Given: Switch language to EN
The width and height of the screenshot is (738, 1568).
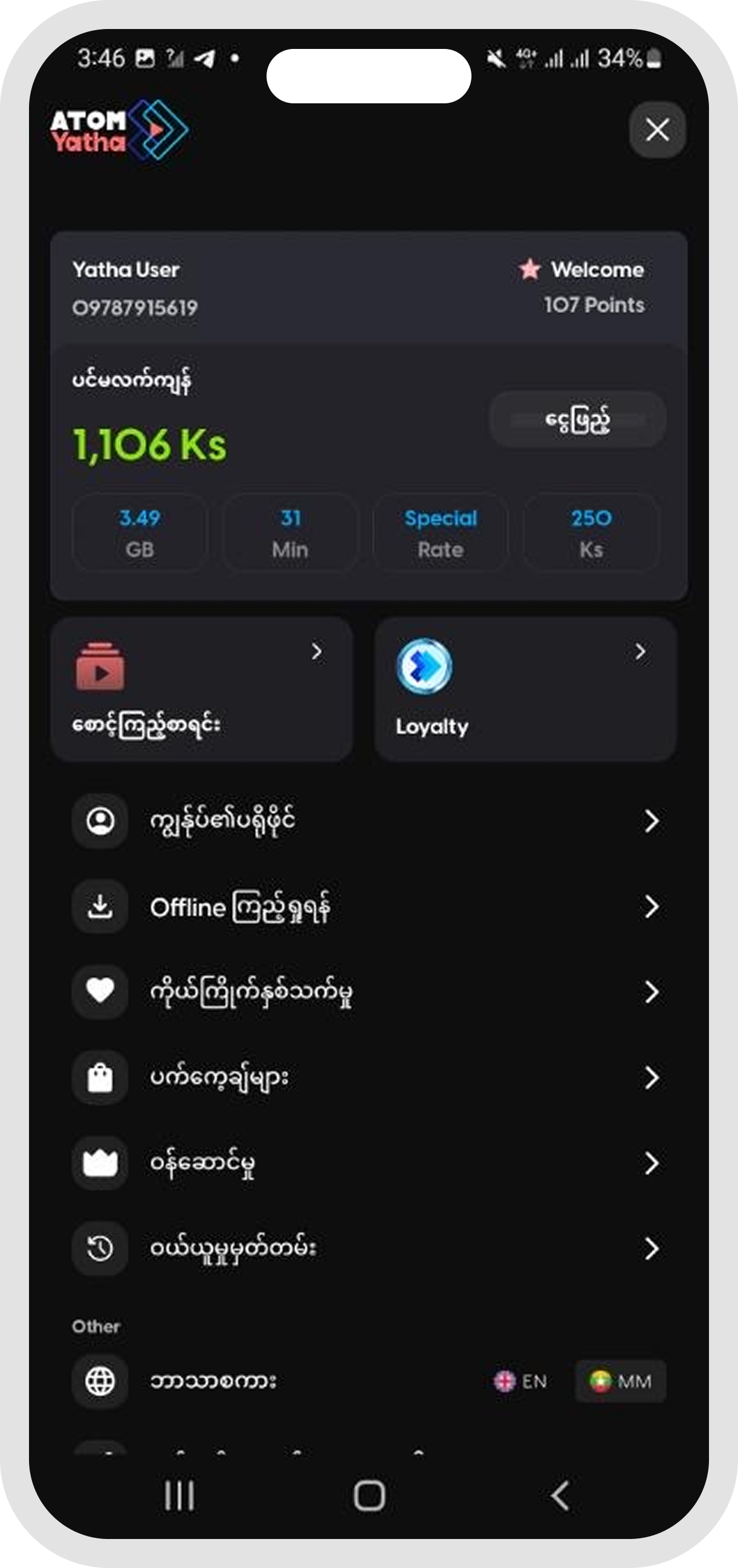Looking at the screenshot, I should [521, 1381].
